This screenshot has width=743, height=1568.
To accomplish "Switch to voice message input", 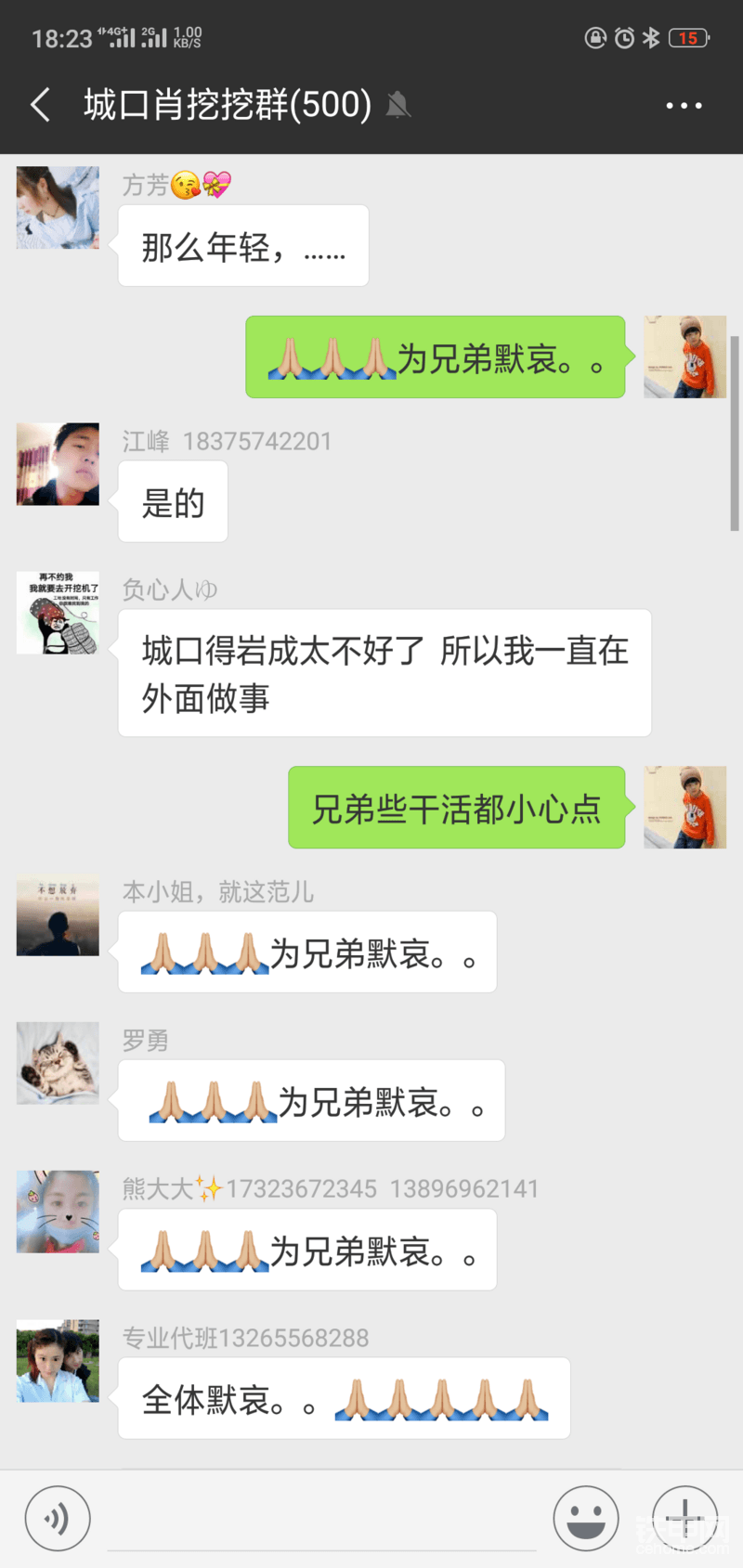I will [x=58, y=1519].
